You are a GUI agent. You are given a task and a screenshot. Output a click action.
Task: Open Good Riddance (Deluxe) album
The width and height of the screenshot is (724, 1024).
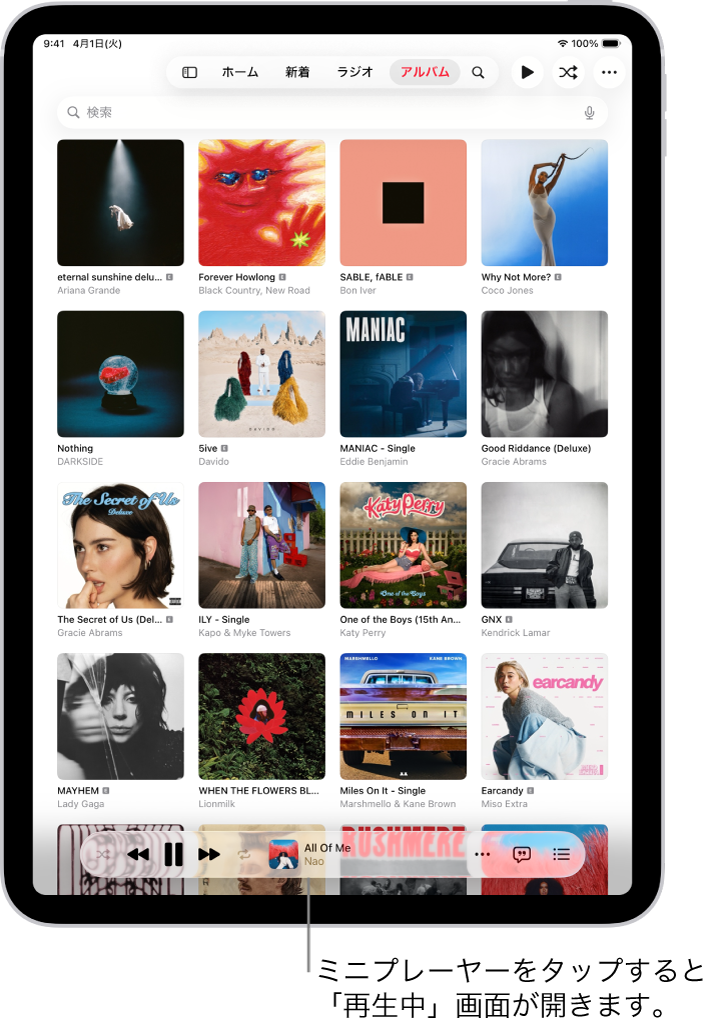(544, 374)
